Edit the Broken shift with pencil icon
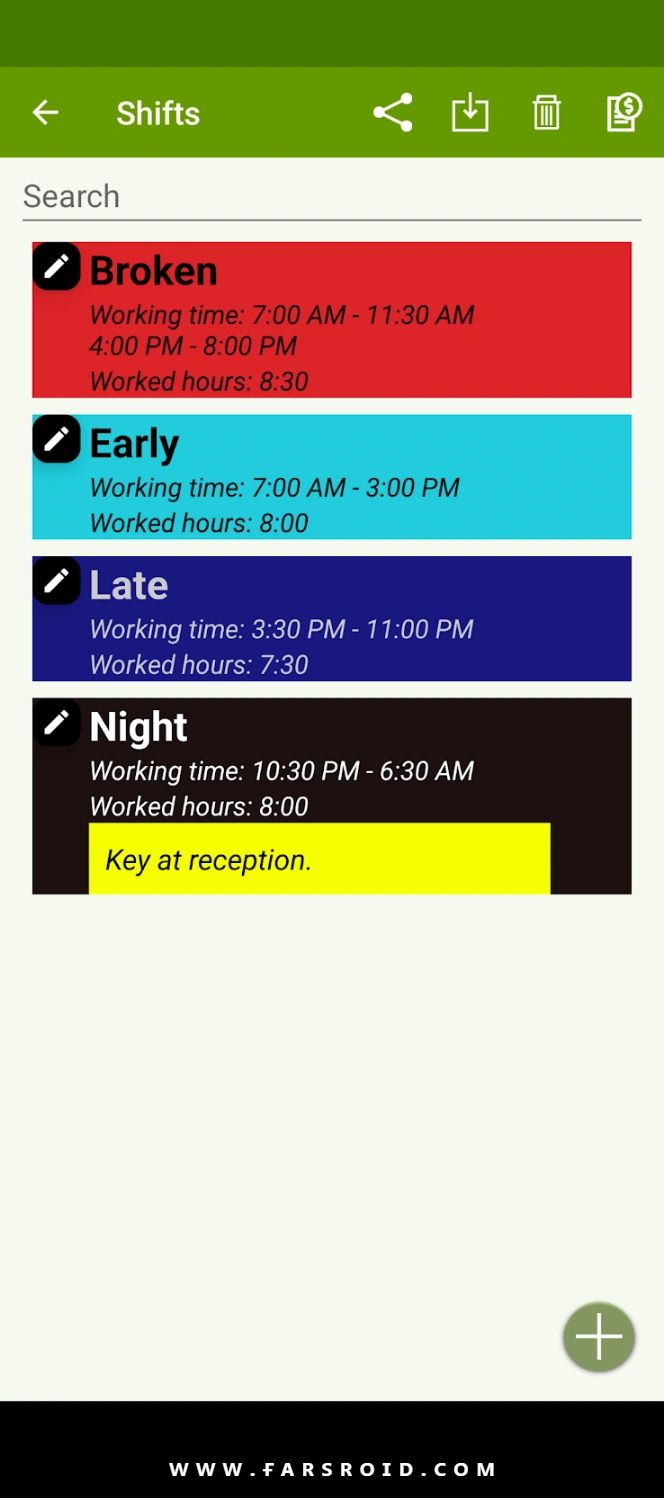664x1498 pixels. (x=56, y=266)
